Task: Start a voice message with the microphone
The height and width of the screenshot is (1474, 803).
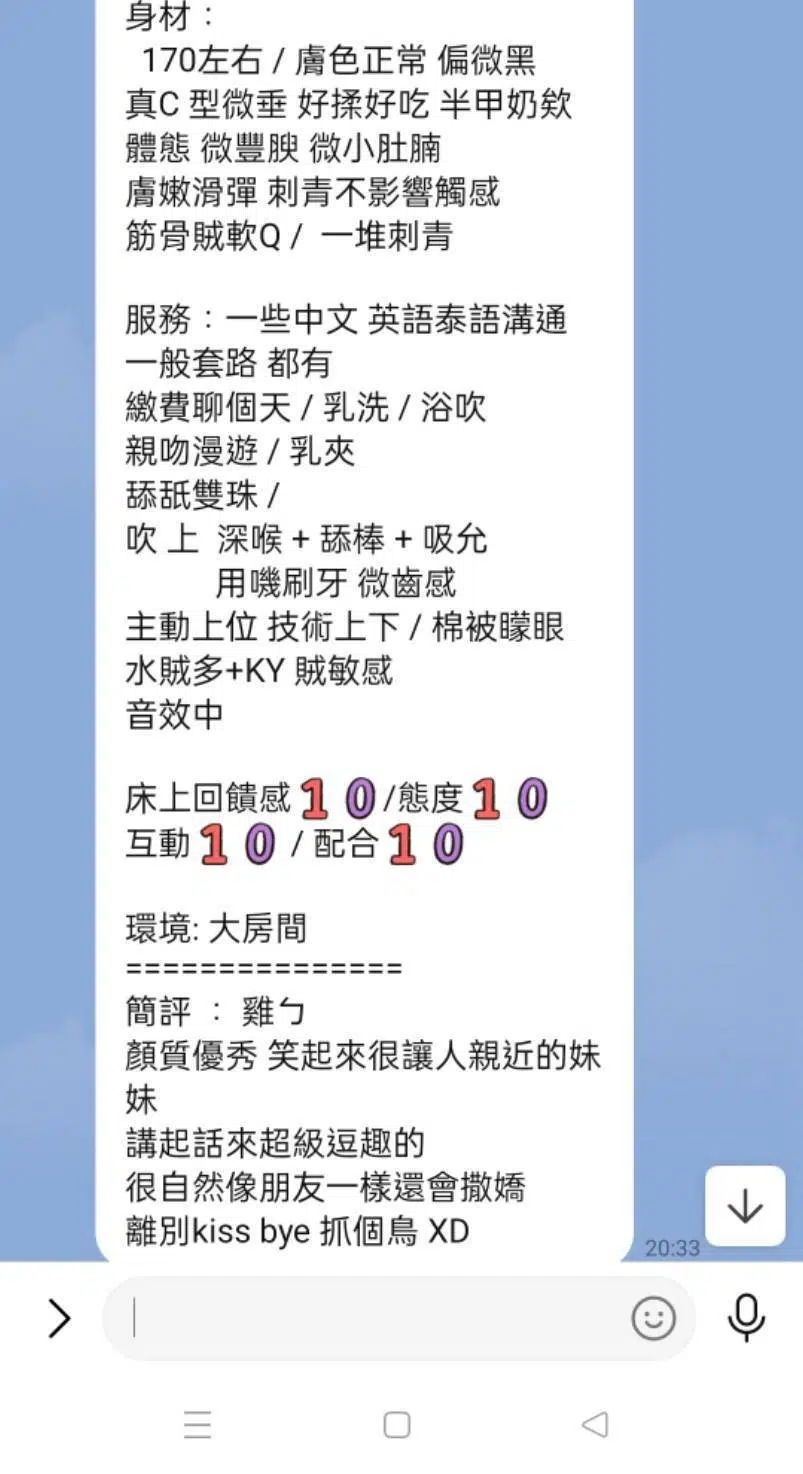Action: 746,1318
